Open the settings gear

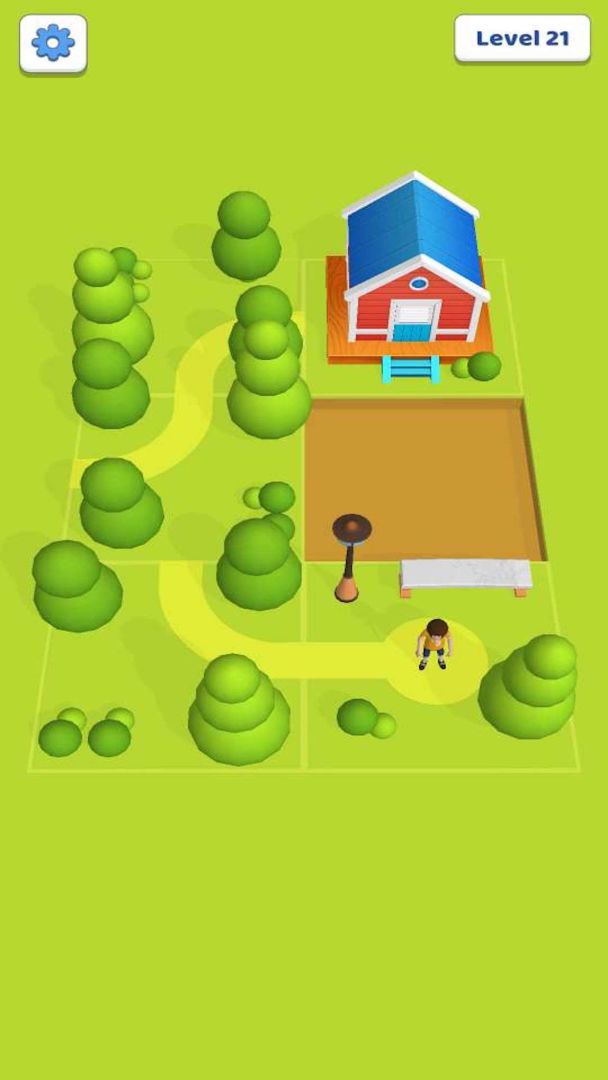(x=53, y=43)
